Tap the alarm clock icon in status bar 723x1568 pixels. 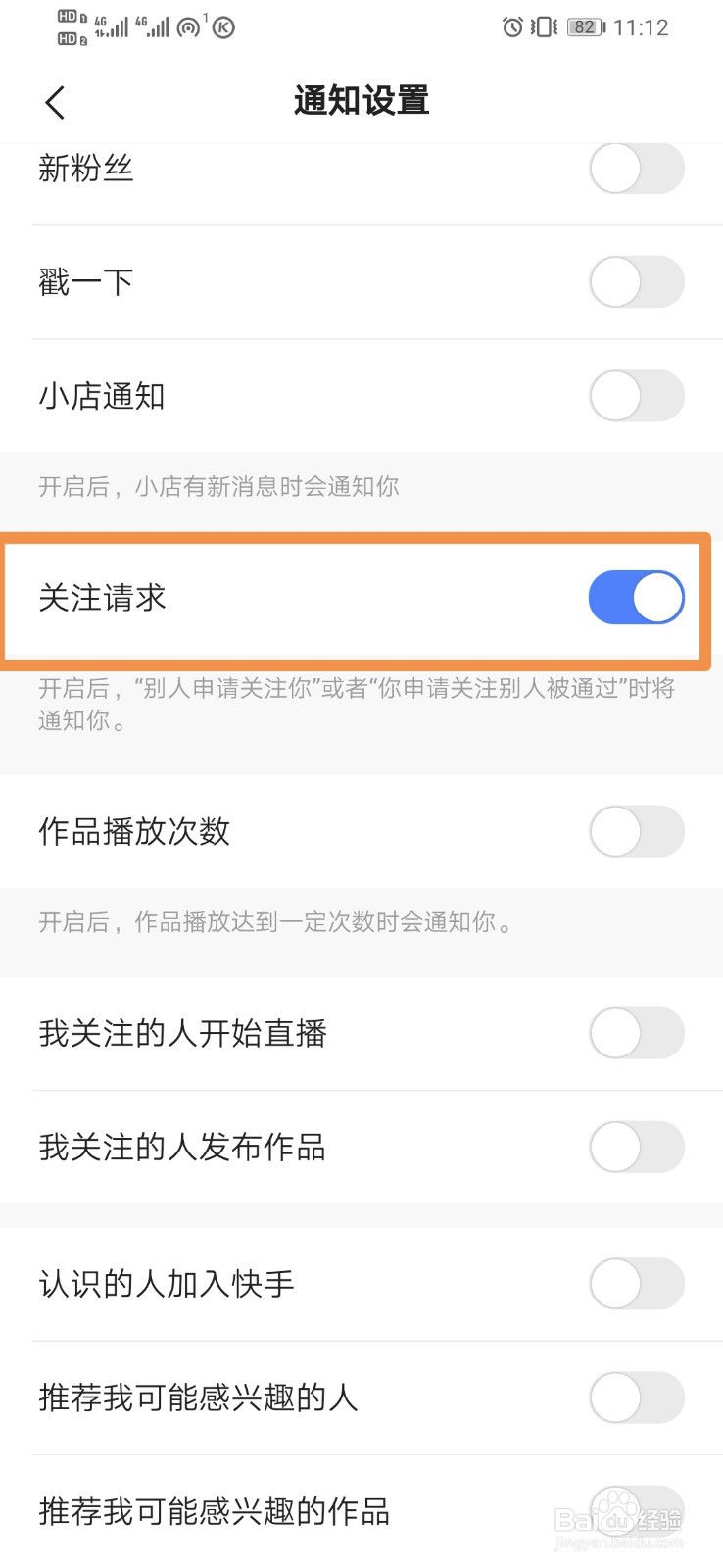tap(512, 27)
